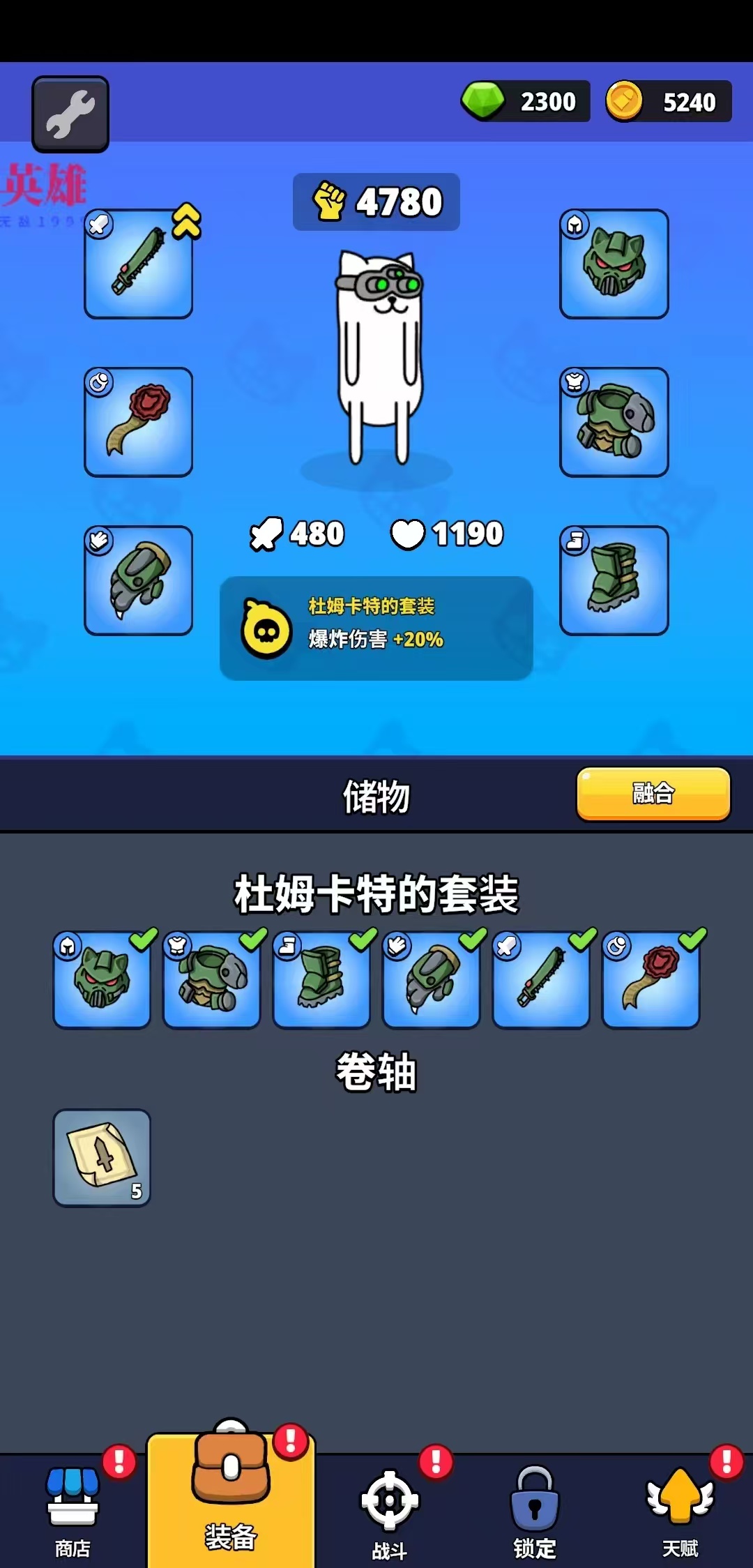The height and width of the screenshot is (1568, 753).
Task: Select the equipped chest armor
Action: (614, 422)
